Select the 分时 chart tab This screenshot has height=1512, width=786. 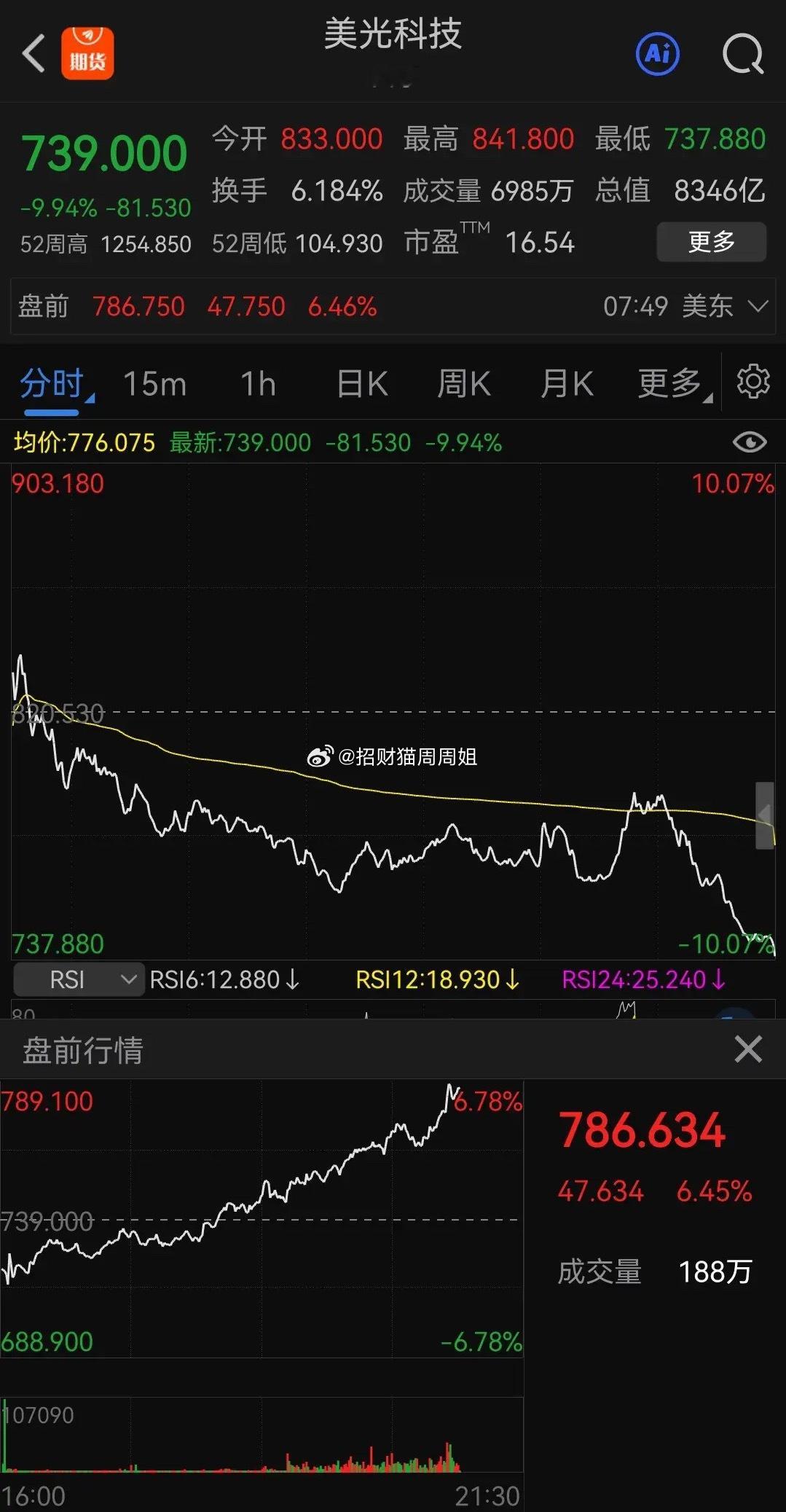pyautogui.click(x=52, y=383)
